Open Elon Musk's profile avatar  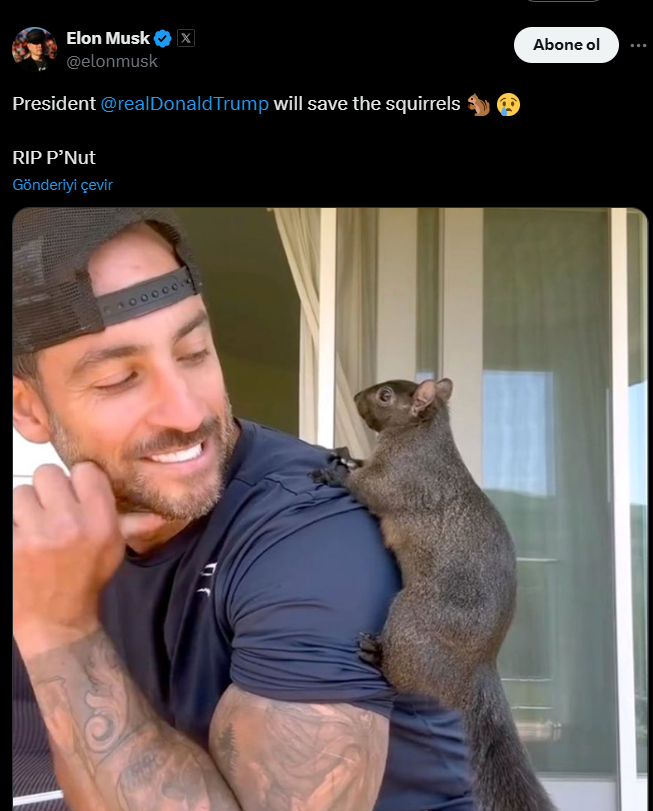34,49
